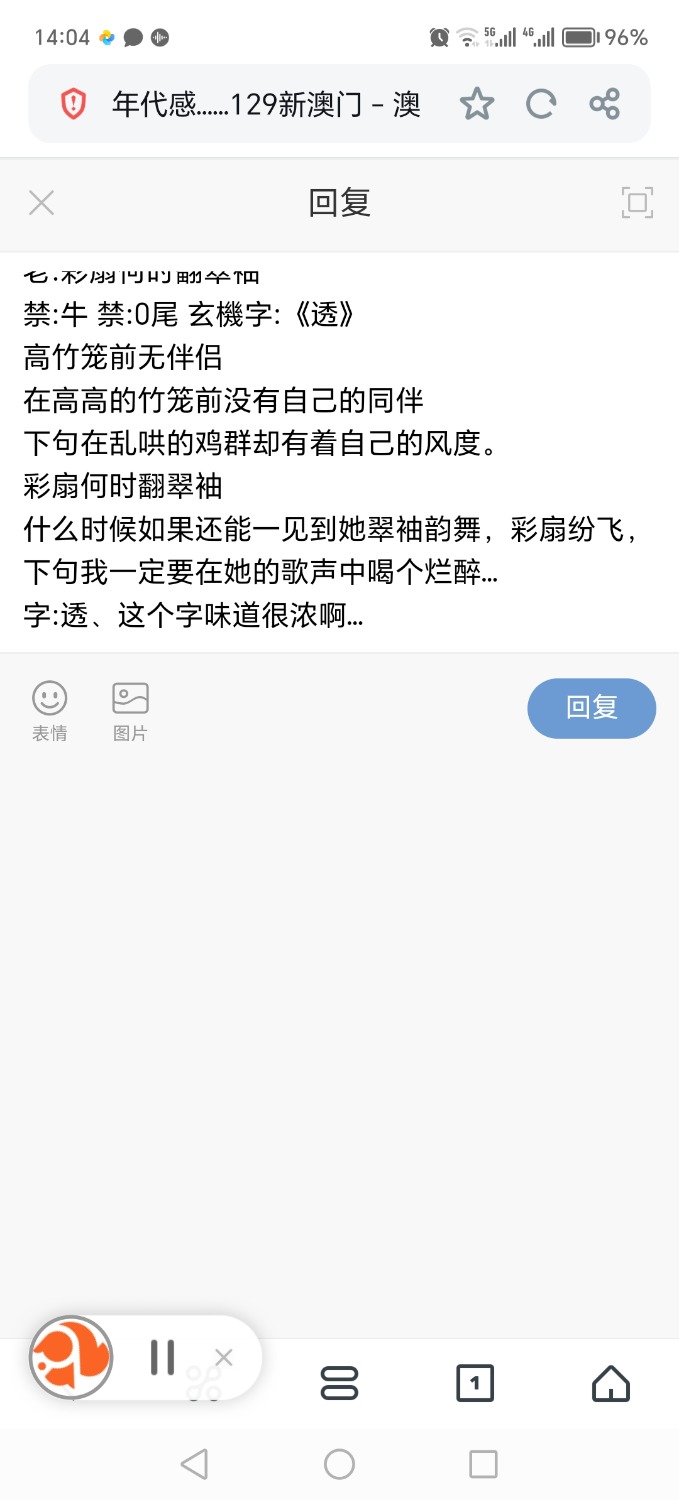The width and height of the screenshot is (679, 1500).
Task: Submit with the blue reply button
Action: pos(591,708)
